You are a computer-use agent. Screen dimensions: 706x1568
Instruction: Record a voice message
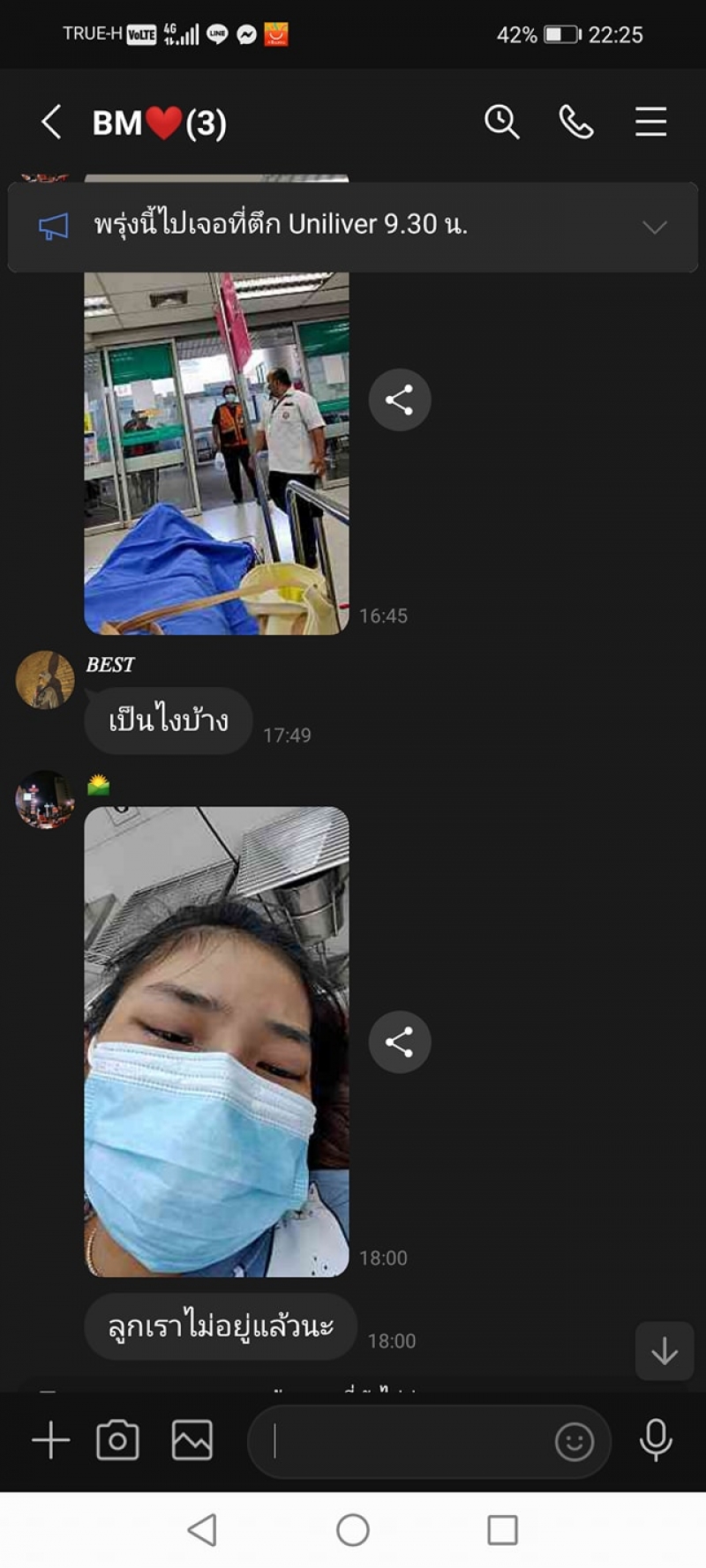coord(655,1440)
